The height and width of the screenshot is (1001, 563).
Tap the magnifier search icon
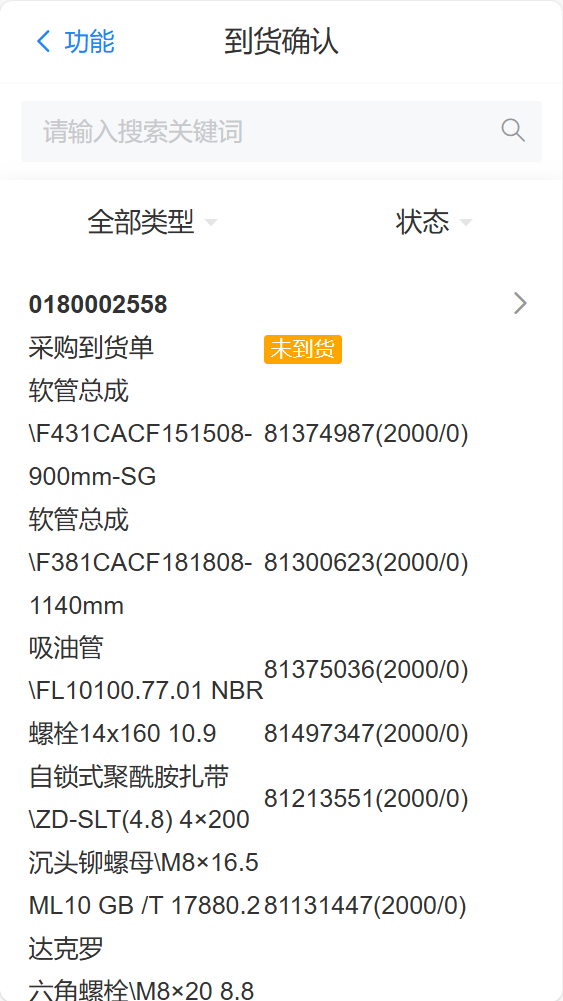pyautogui.click(x=513, y=130)
